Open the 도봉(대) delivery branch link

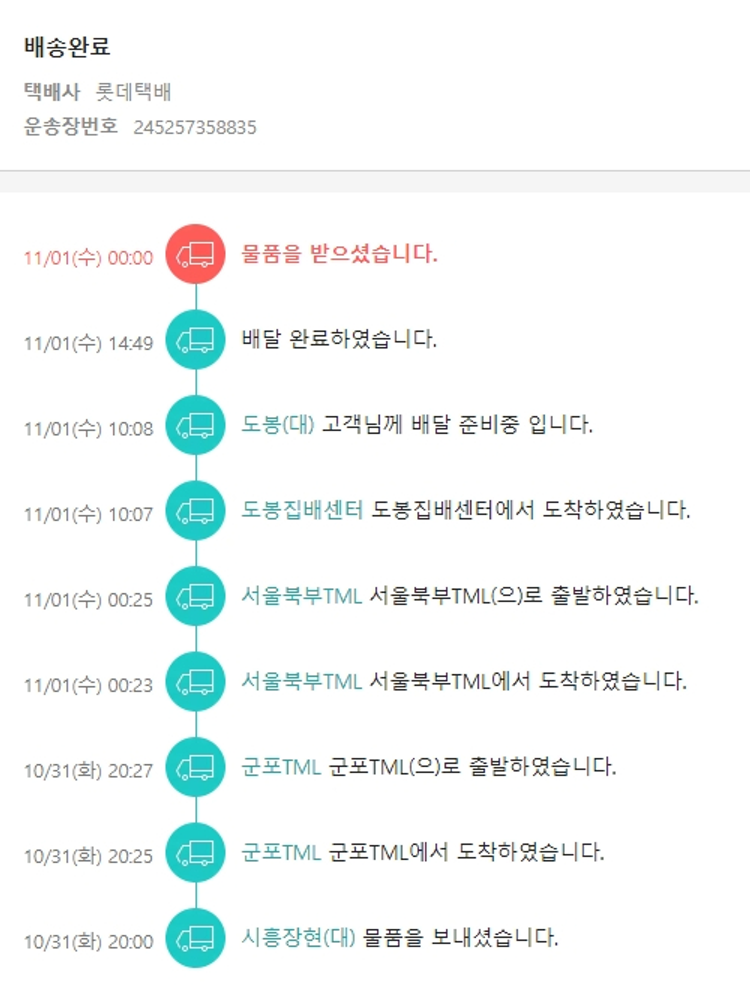pos(278,424)
